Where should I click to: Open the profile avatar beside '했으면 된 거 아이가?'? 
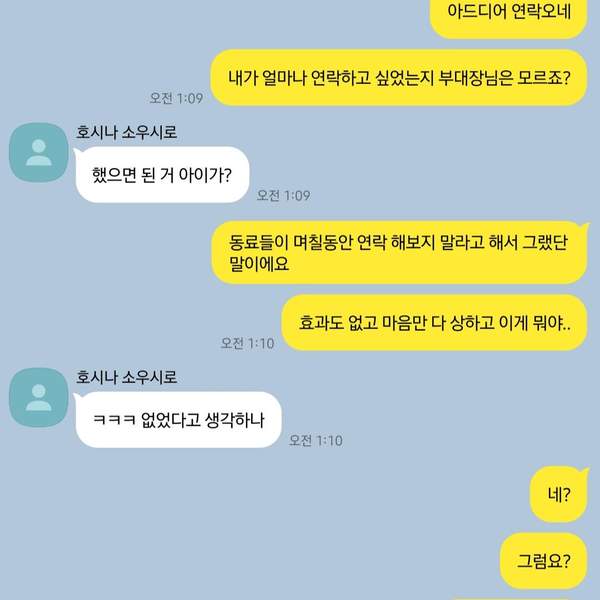click(39, 152)
